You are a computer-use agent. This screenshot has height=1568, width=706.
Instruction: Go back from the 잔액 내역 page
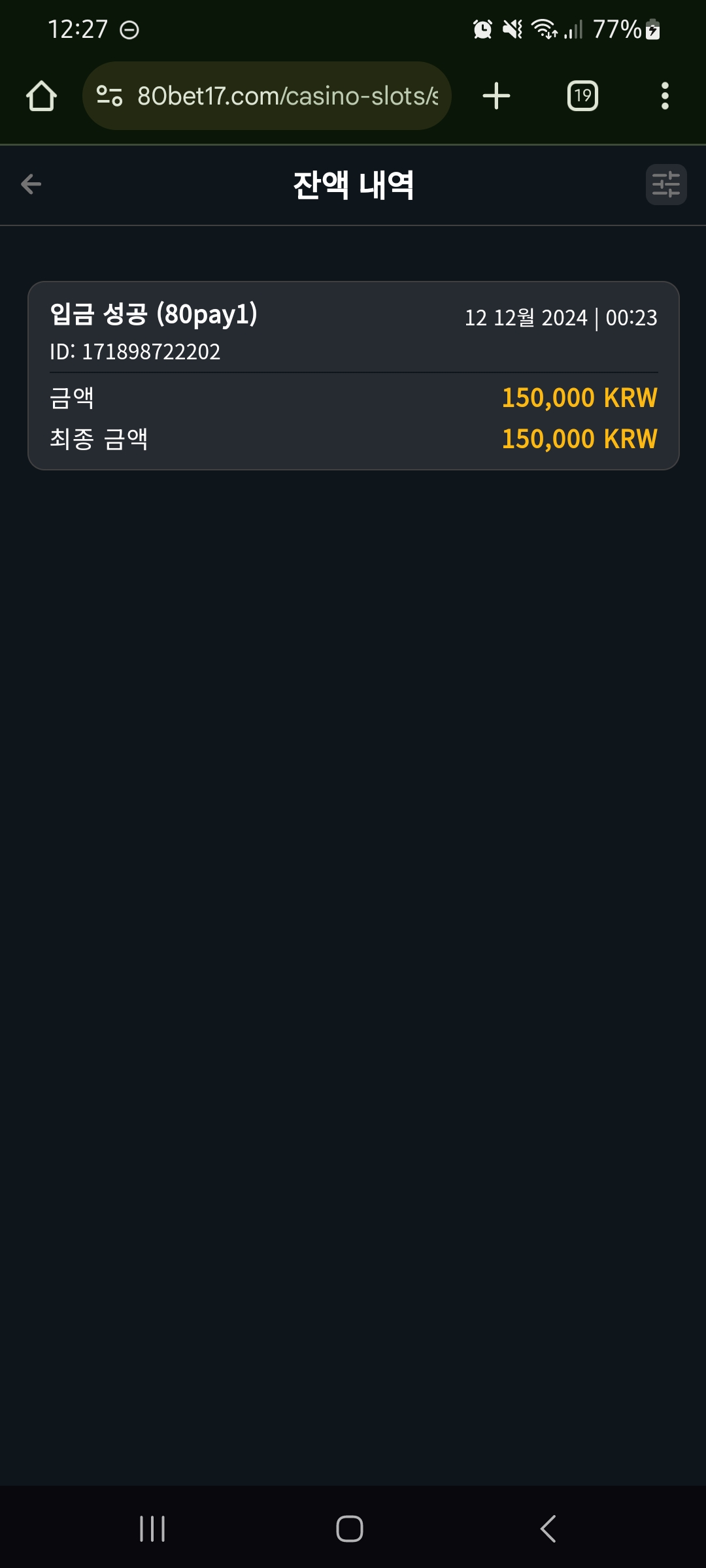(x=31, y=184)
